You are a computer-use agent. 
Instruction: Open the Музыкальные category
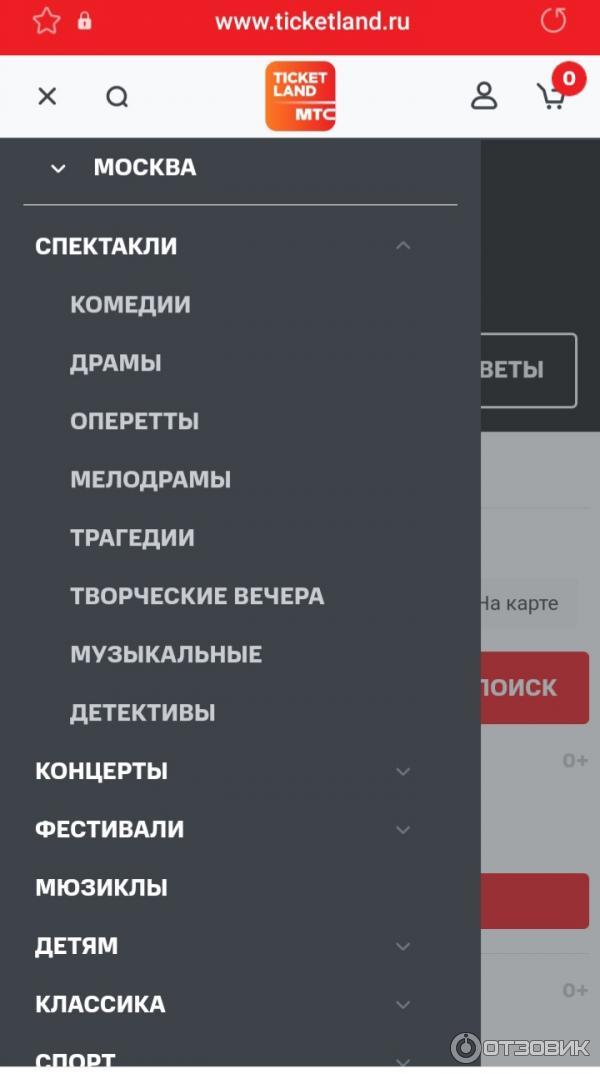tap(166, 655)
